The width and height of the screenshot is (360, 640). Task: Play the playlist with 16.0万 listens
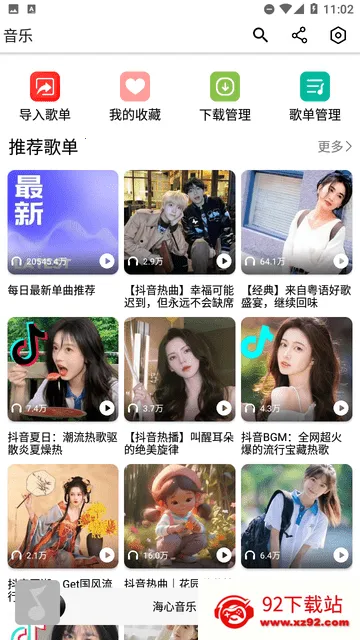[224, 555]
